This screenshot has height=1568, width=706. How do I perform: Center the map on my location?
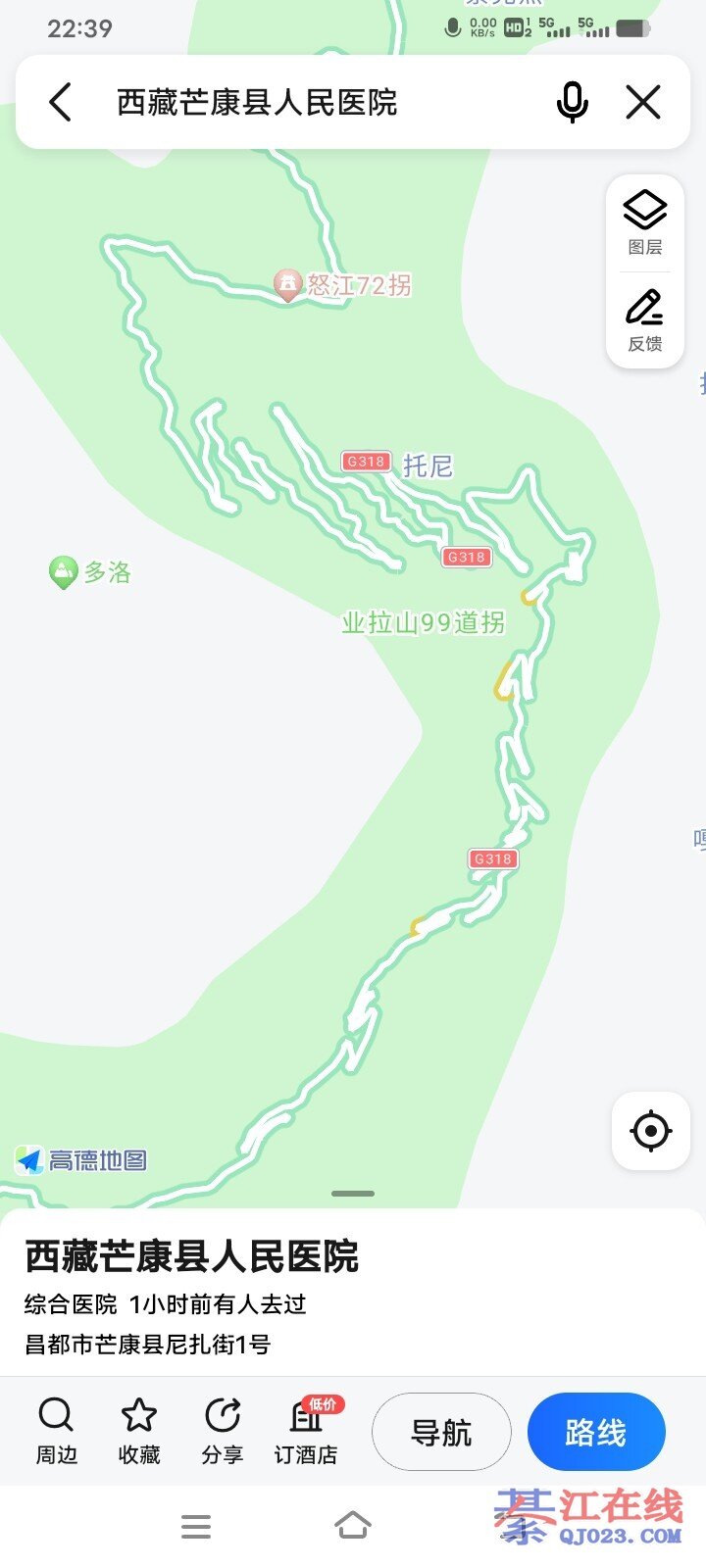(x=650, y=1131)
